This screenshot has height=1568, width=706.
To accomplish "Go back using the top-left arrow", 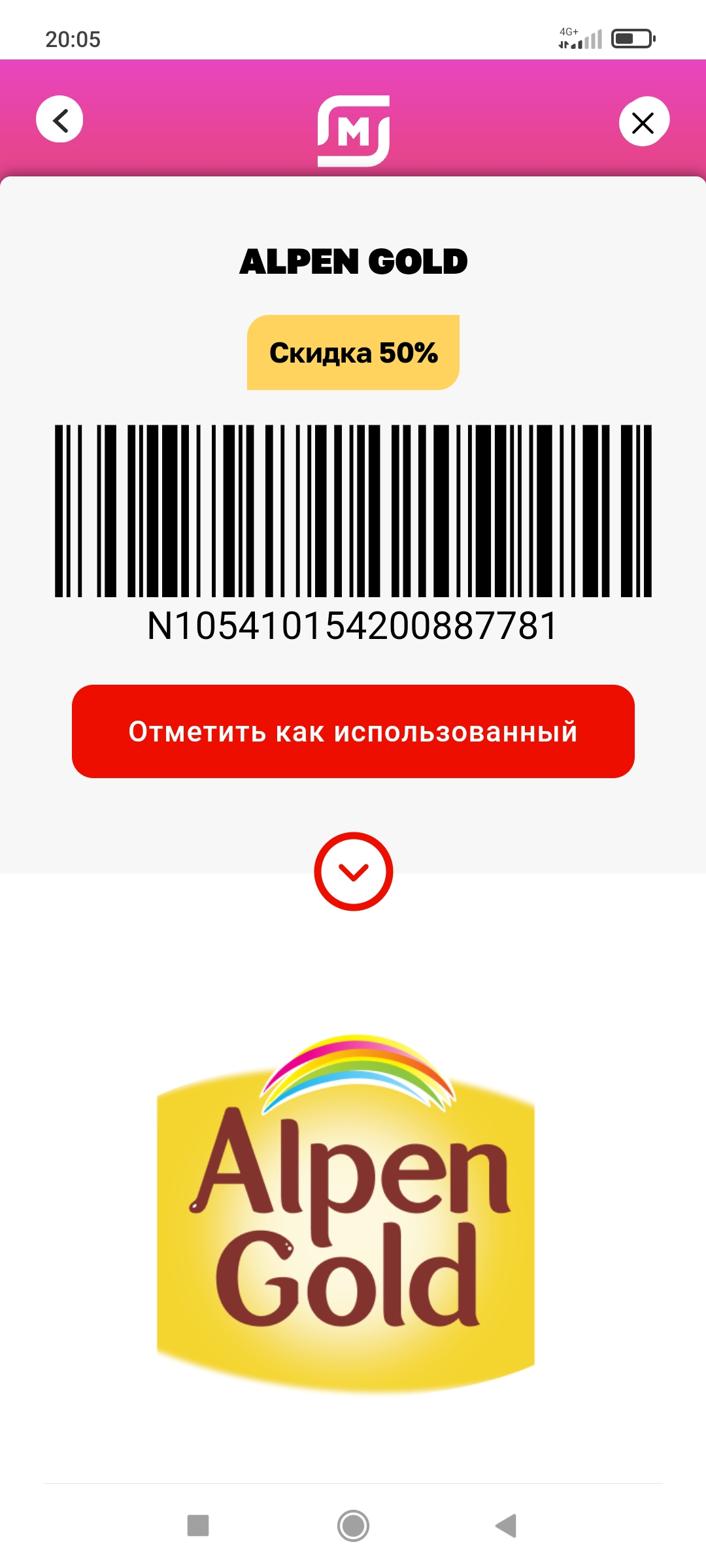I will pyautogui.click(x=59, y=120).
